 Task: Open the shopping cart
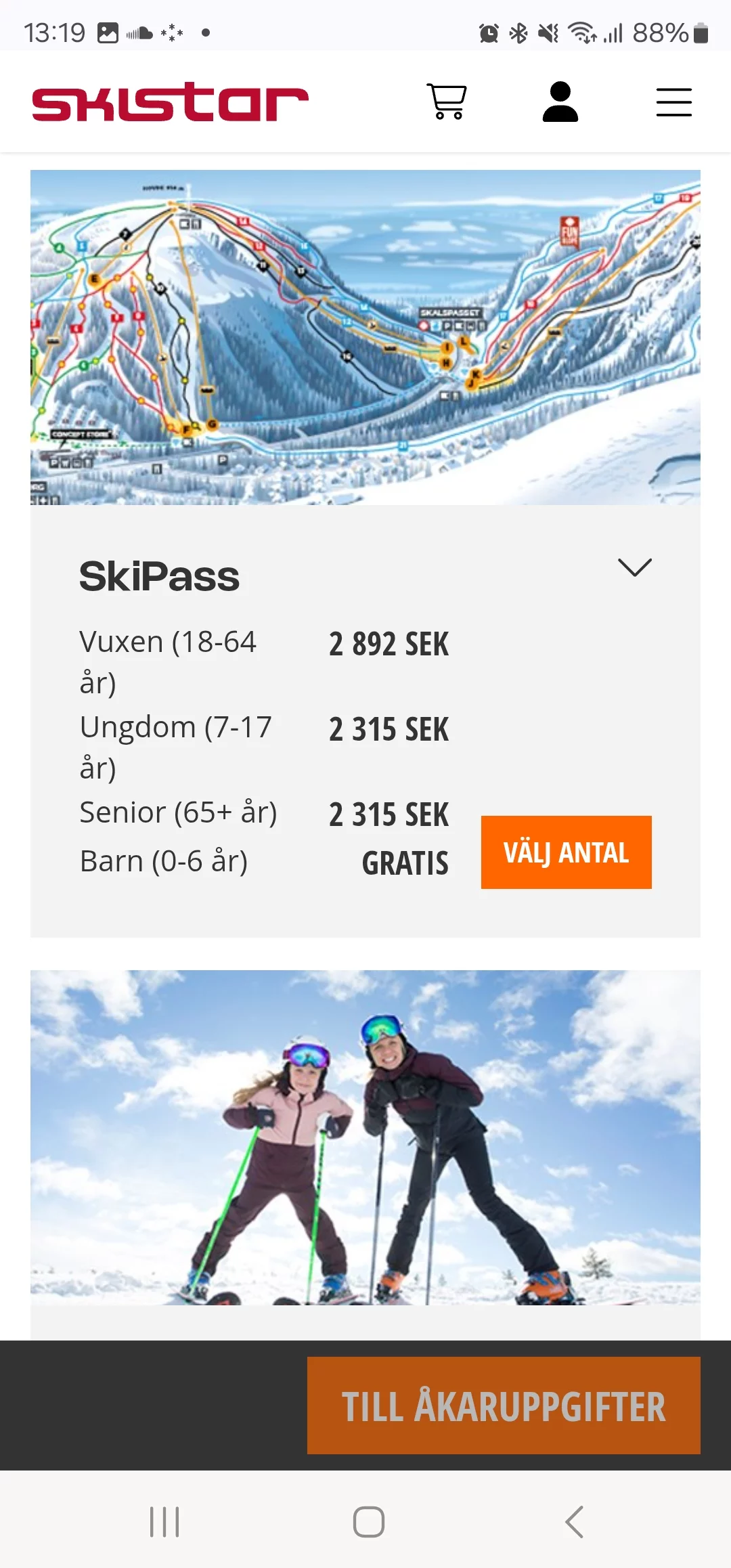tap(447, 102)
